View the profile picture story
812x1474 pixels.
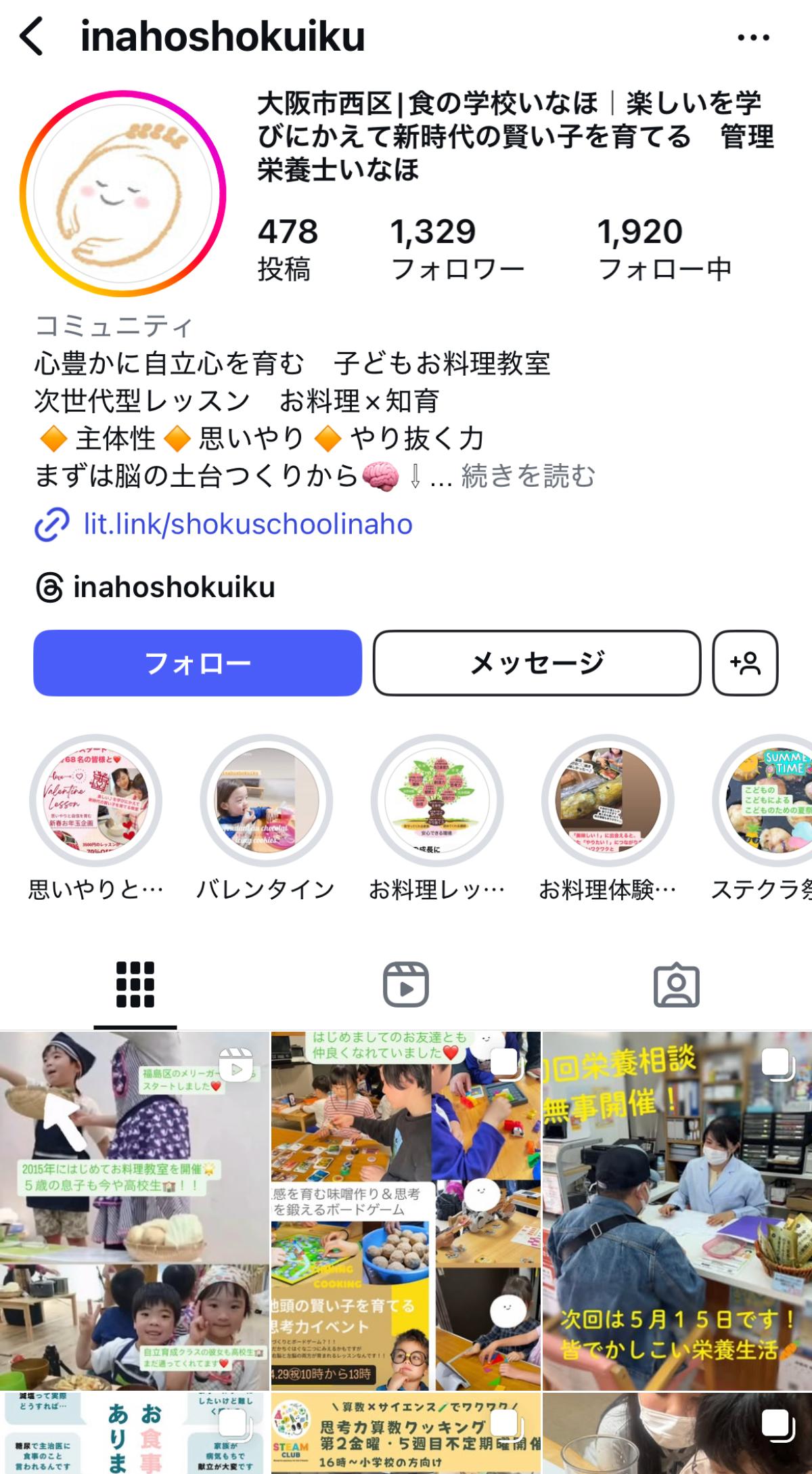point(122,194)
